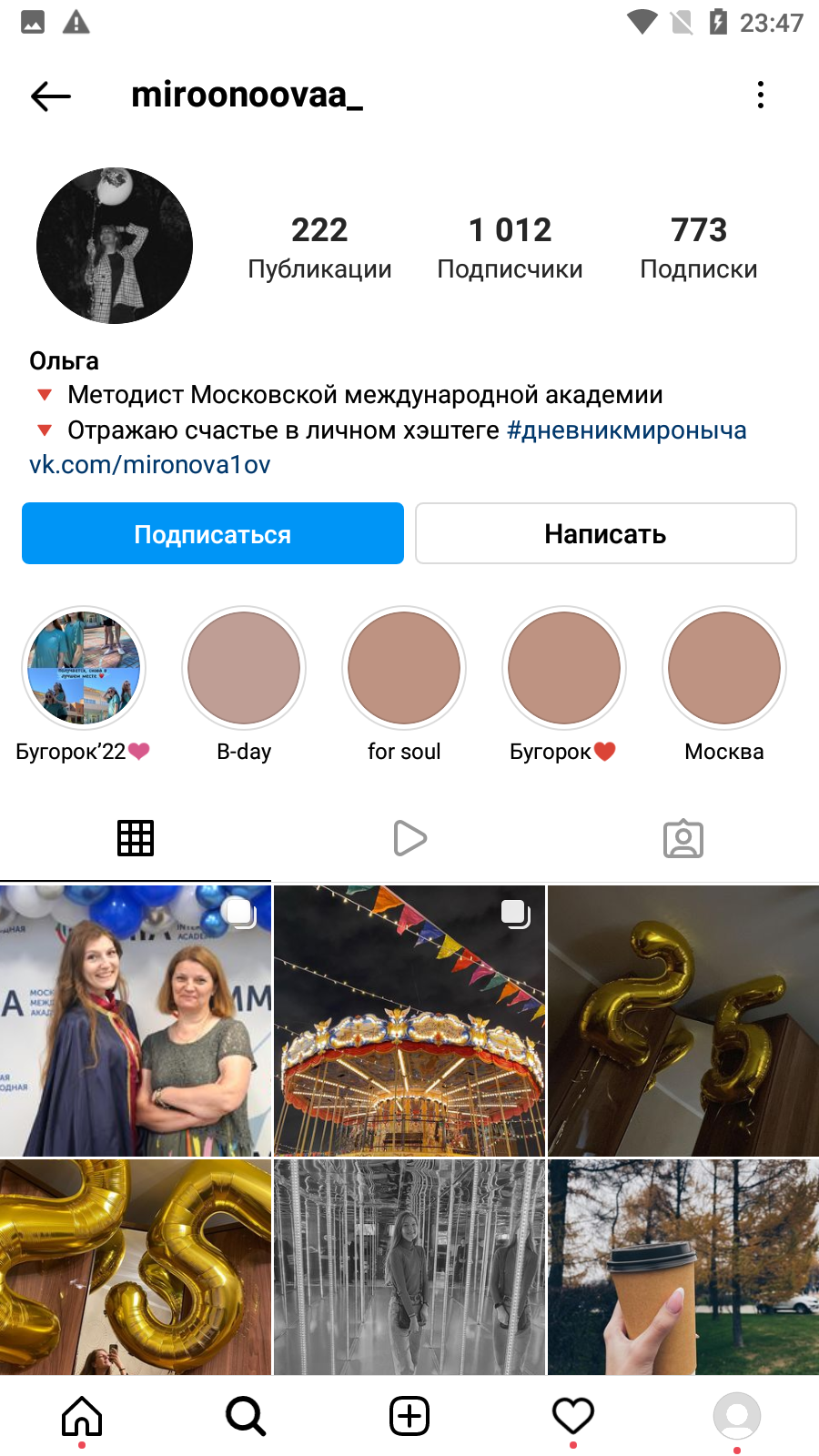Open the Бугорок'22 story highlight
The width and height of the screenshot is (819, 1456).
coord(84,669)
